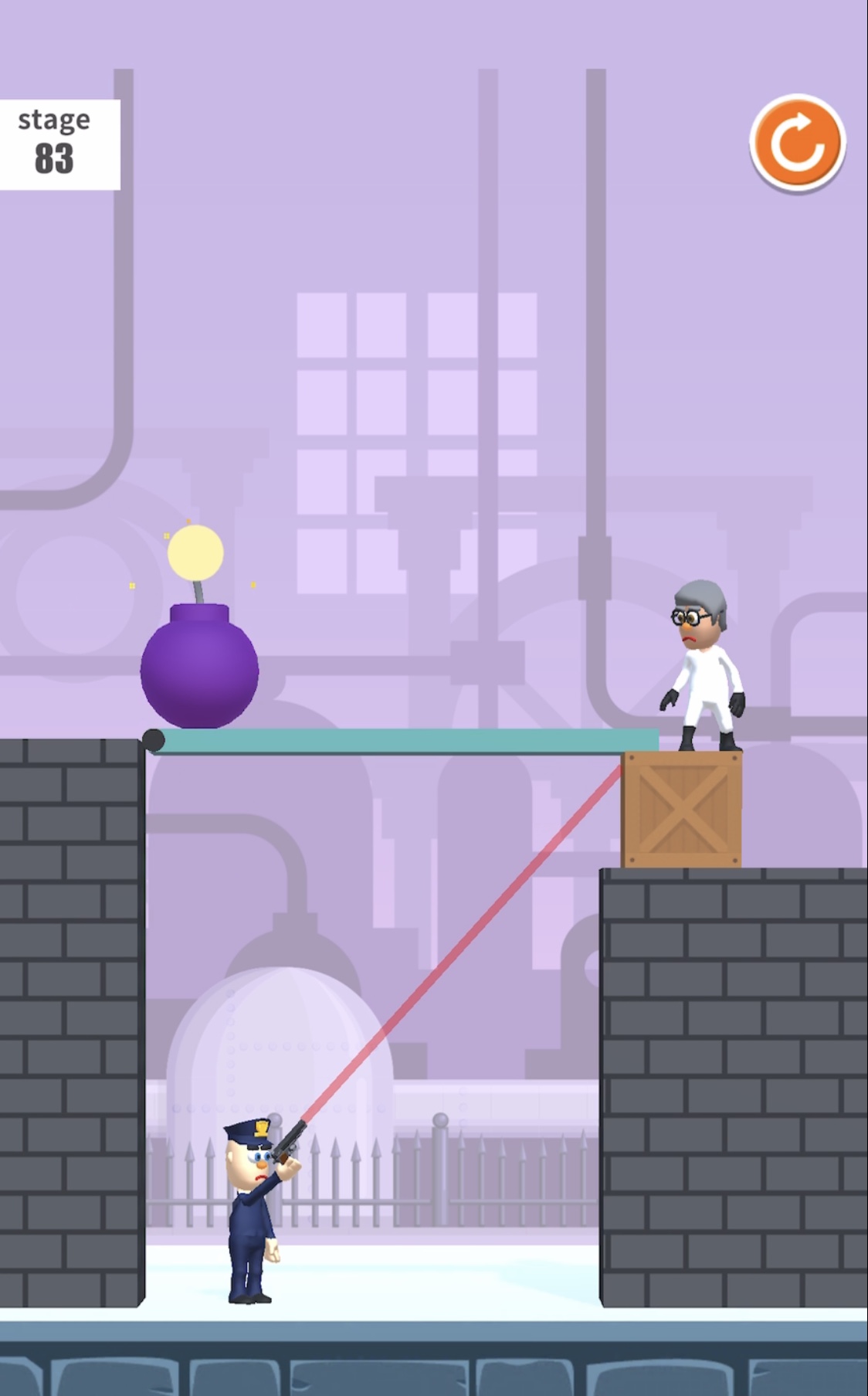Restart the stage with the orange button
This screenshot has width=868, height=1396.
(x=797, y=144)
